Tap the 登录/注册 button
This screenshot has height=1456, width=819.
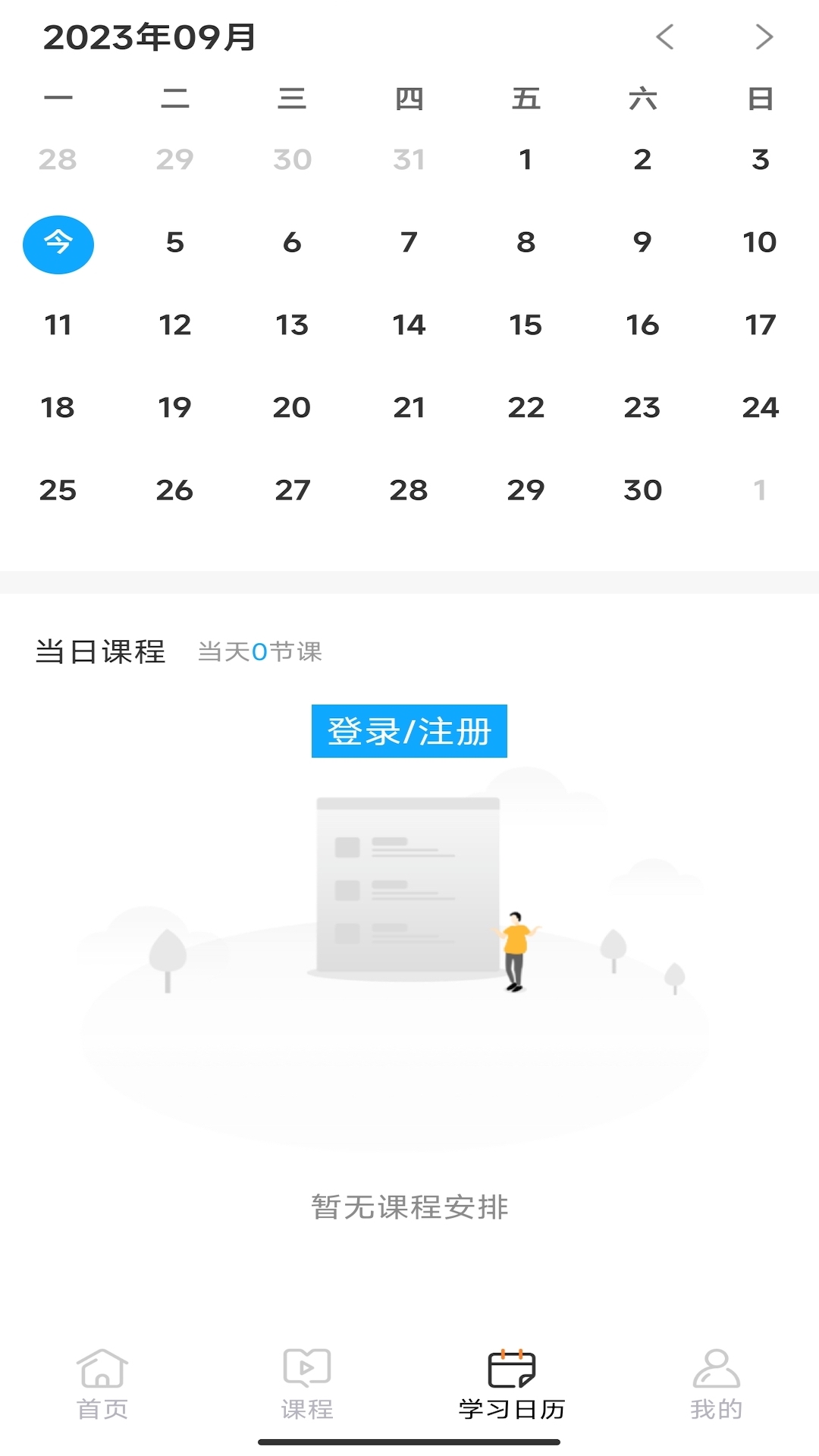409,731
